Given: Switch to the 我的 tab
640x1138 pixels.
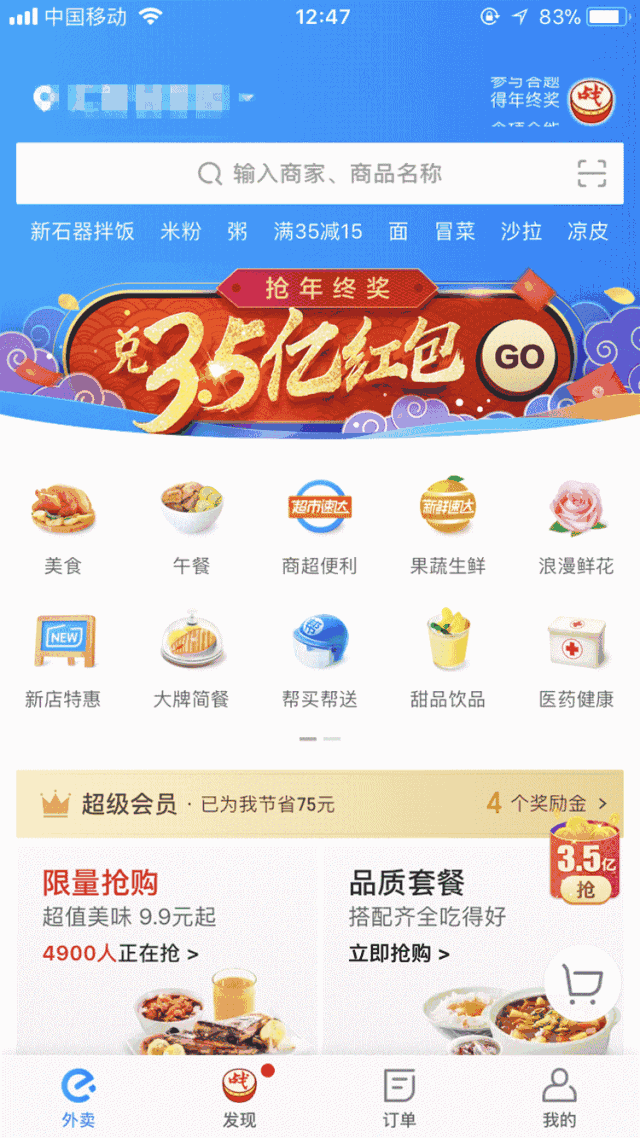Looking at the screenshot, I should (559, 1097).
